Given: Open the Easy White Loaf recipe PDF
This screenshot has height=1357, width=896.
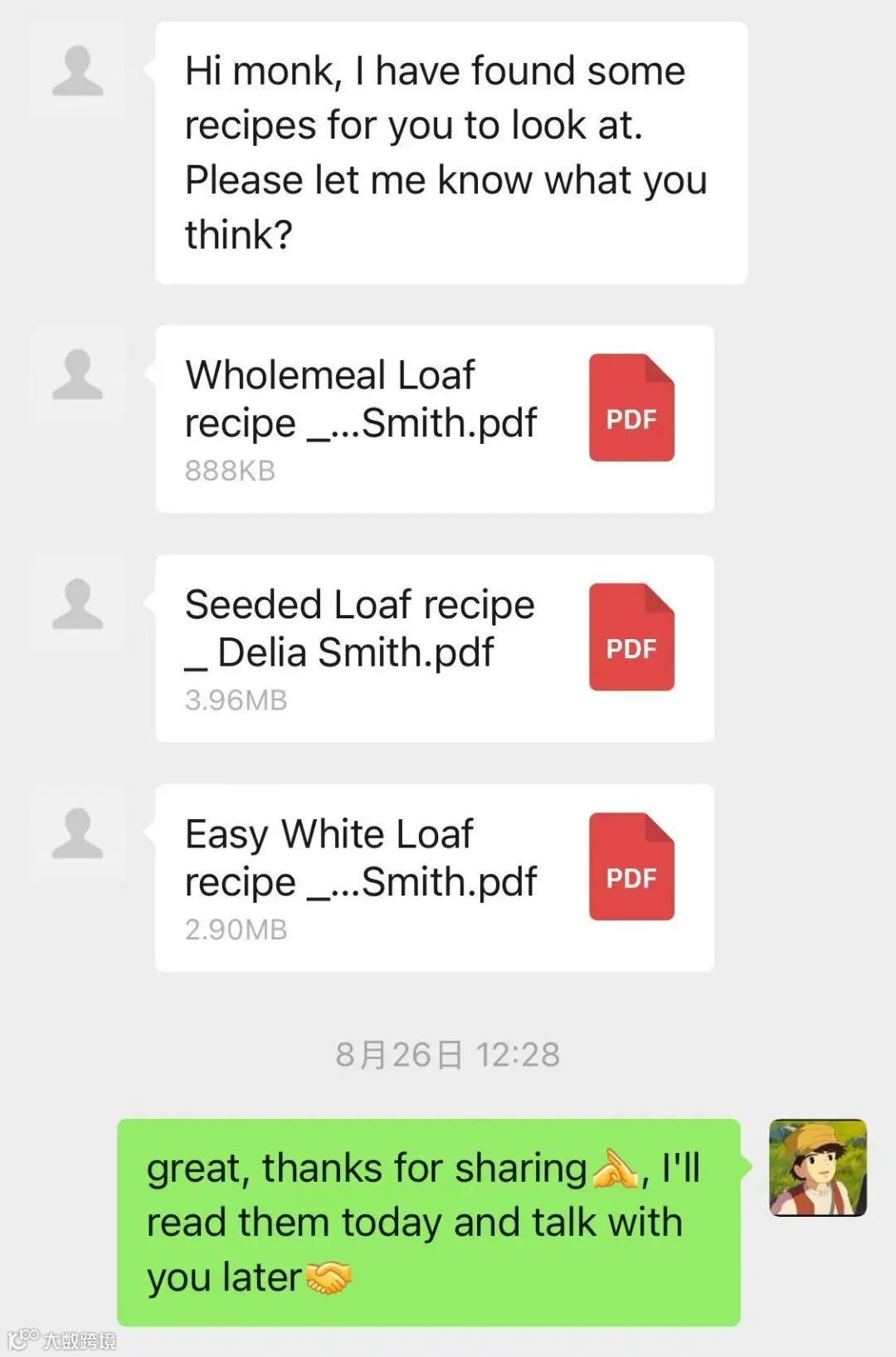Looking at the screenshot, I should pyautogui.click(x=435, y=877).
